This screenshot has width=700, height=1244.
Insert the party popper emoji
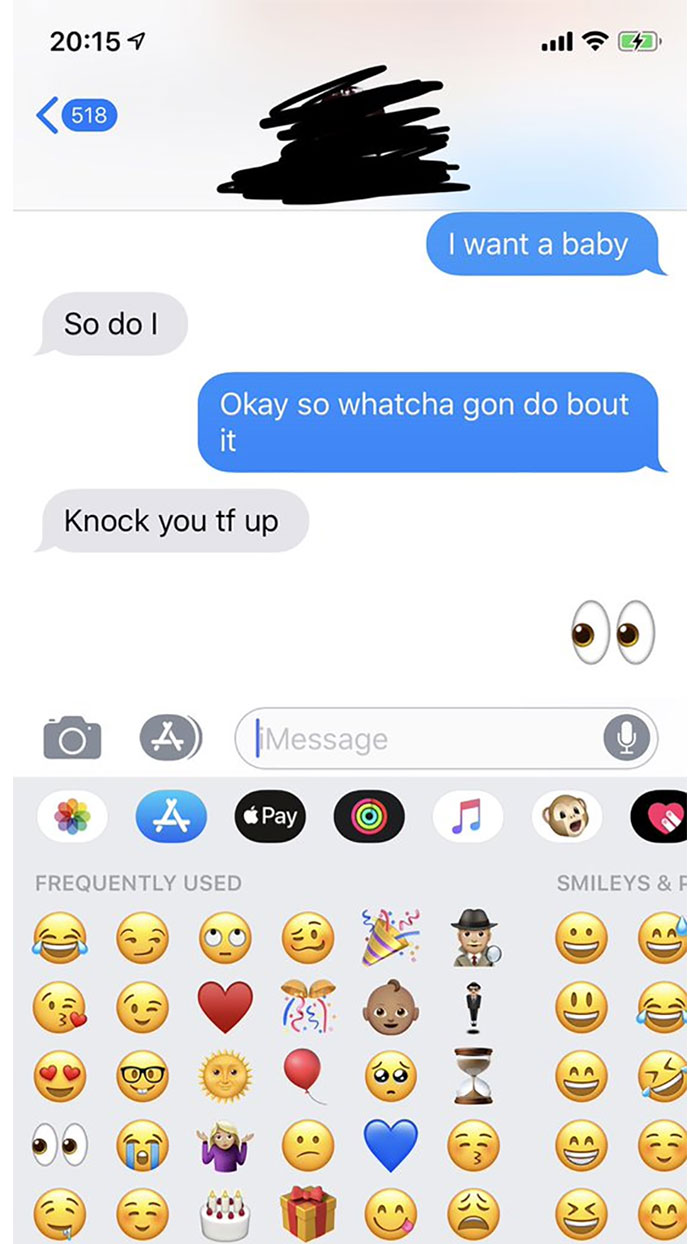(390, 938)
